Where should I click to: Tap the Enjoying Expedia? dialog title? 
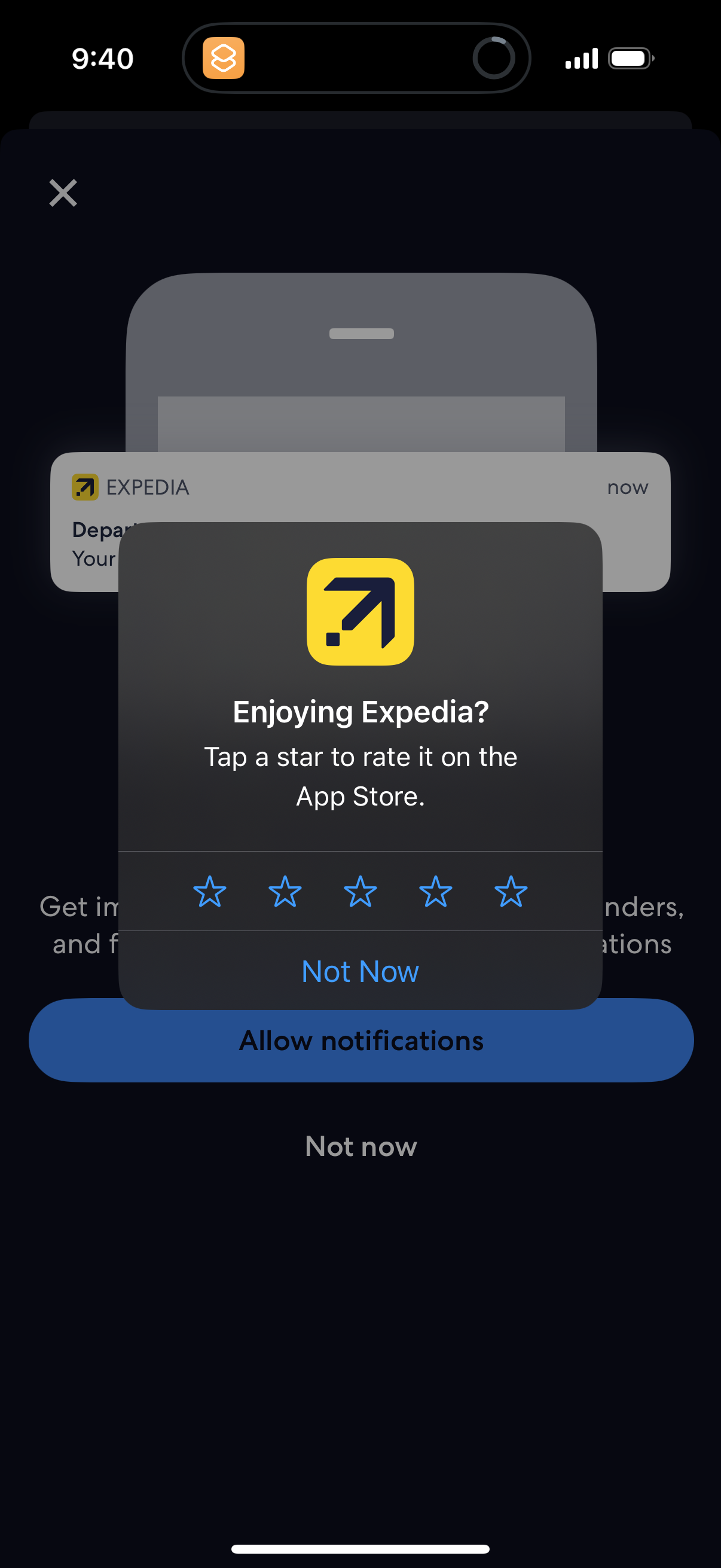(360, 711)
